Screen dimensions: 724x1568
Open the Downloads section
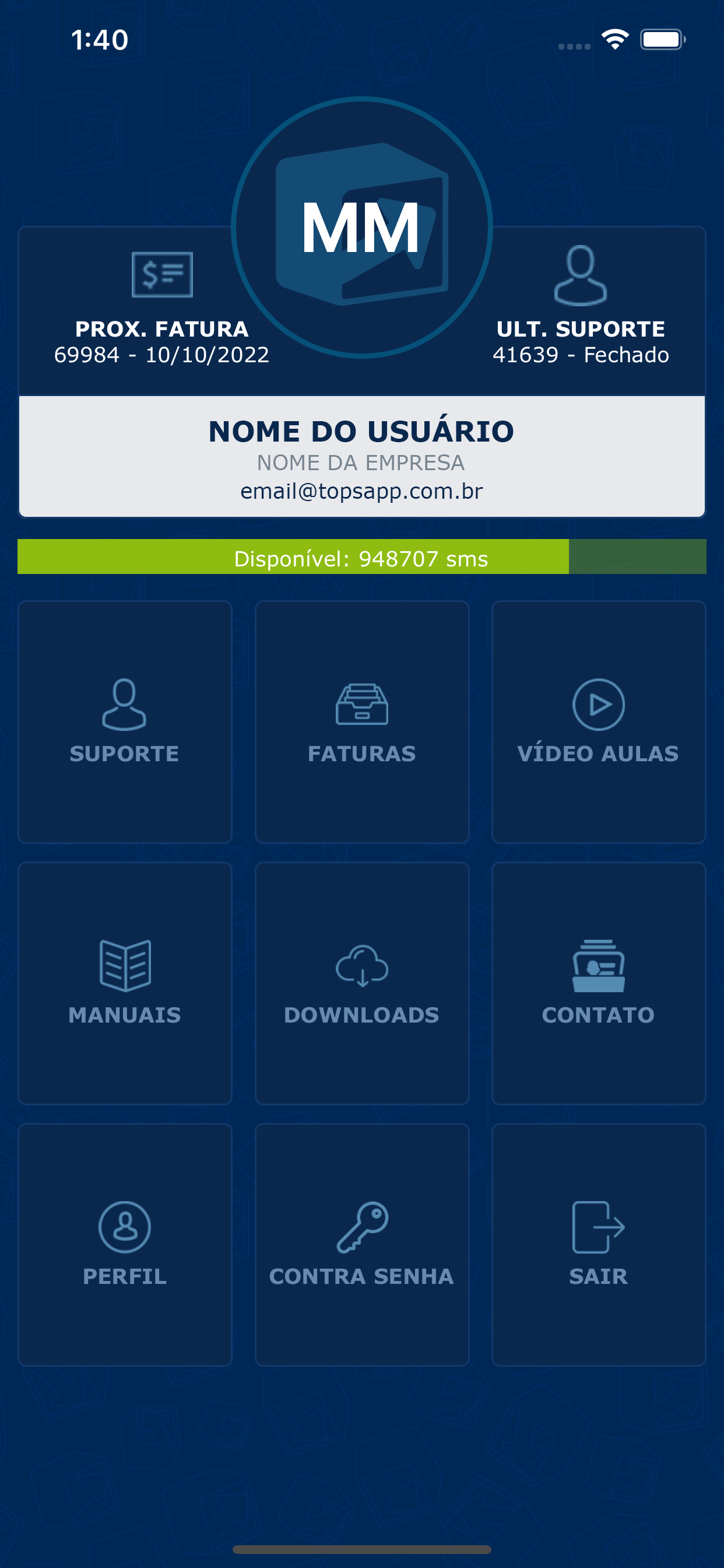(362, 983)
